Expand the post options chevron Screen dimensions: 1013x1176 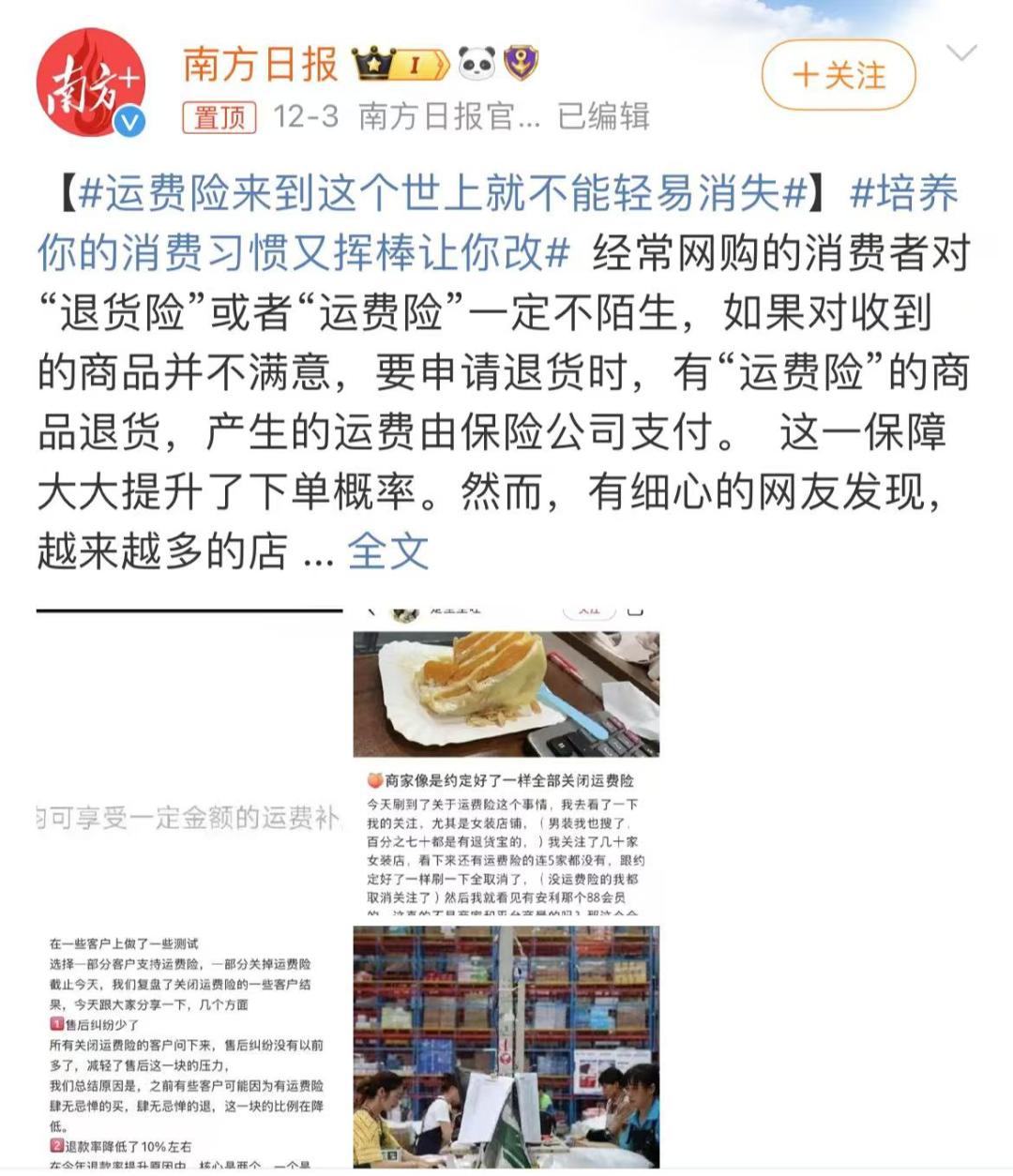[x=961, y=53]
